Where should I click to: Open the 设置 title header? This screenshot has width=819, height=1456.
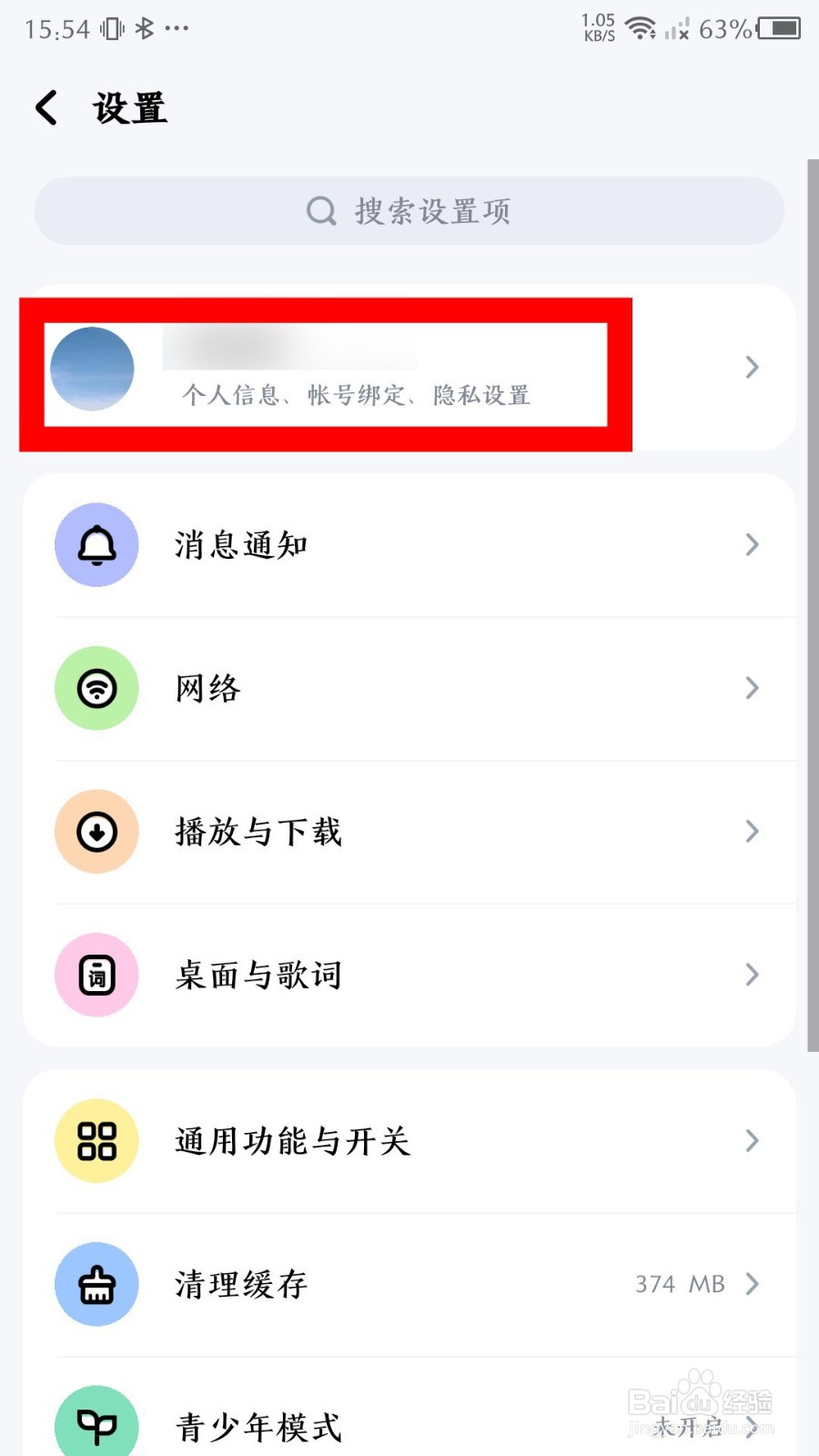[128, 107]
